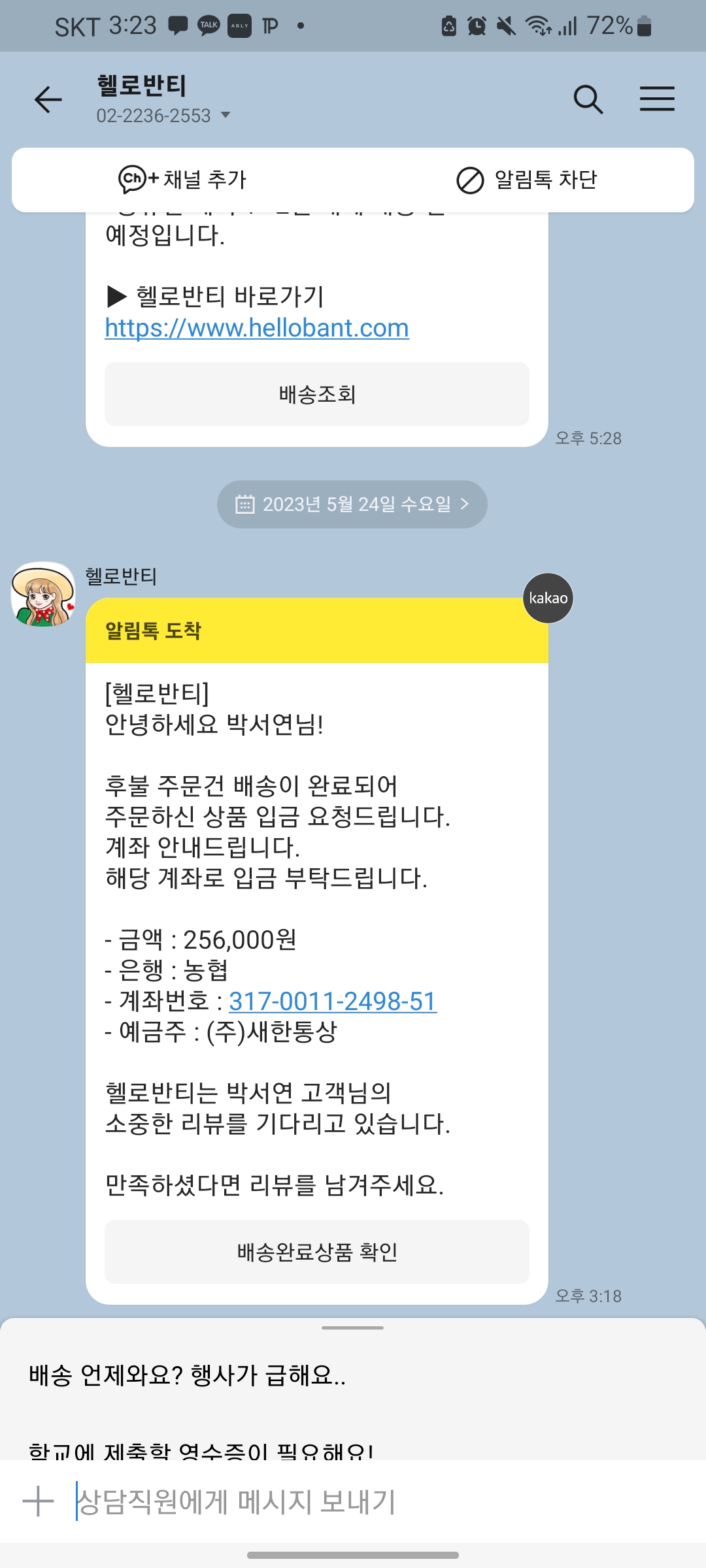Screen dimensions: 706x1568
Task: Open the 2023년 5월 24일 date chip
Action: (x=352, y=504)
